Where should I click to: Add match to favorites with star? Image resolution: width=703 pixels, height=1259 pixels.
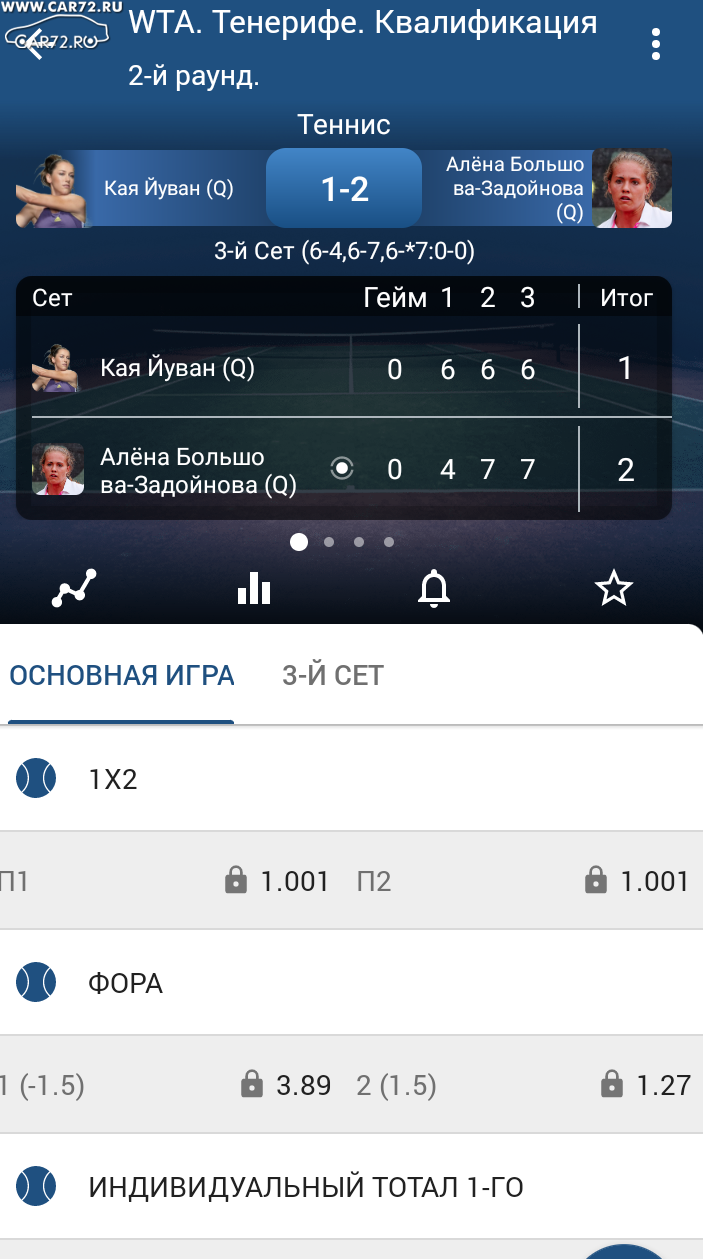pyautogui.click(x=613, y=589)
